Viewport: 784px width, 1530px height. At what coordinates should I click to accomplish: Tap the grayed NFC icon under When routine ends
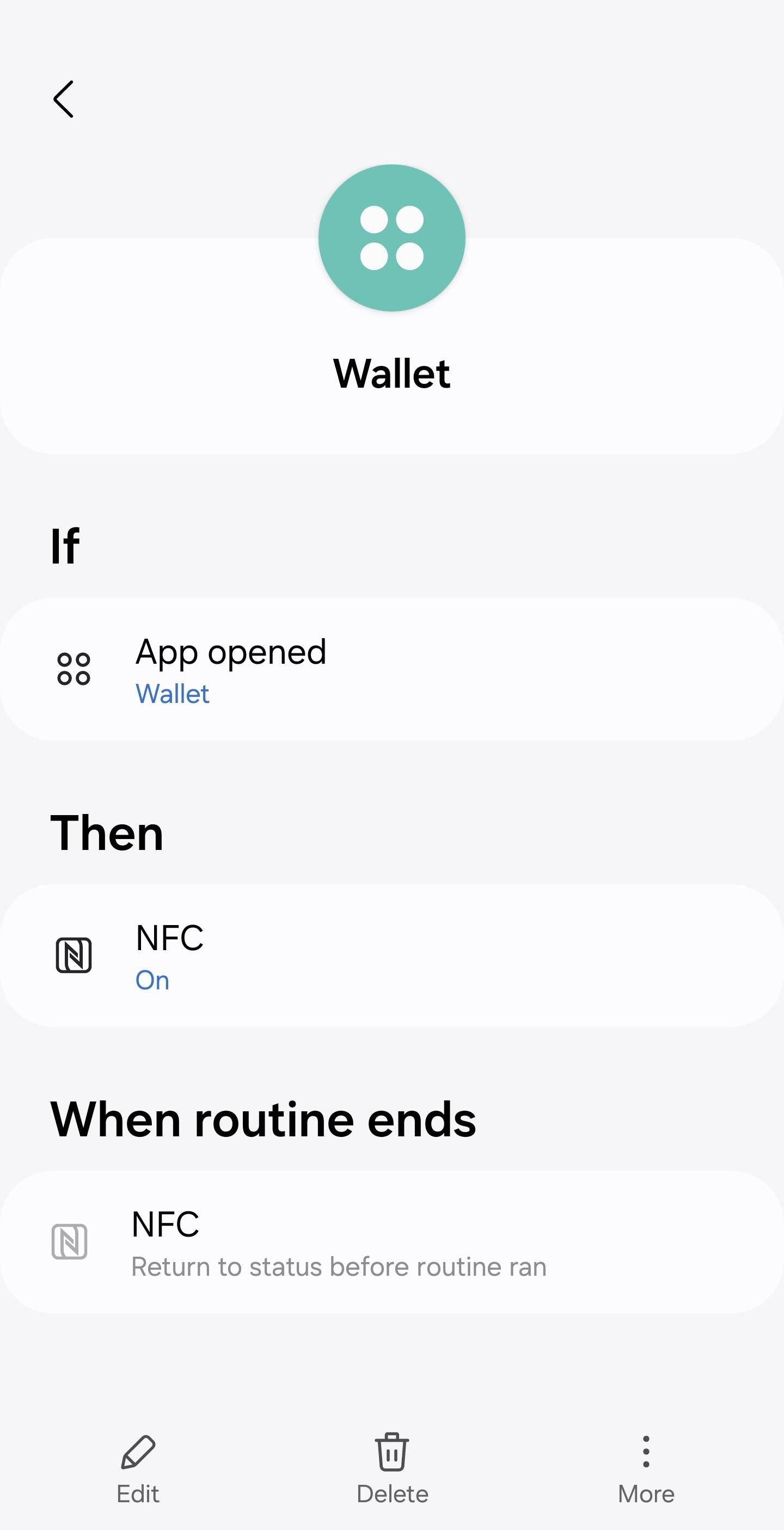coord(70,1240)
